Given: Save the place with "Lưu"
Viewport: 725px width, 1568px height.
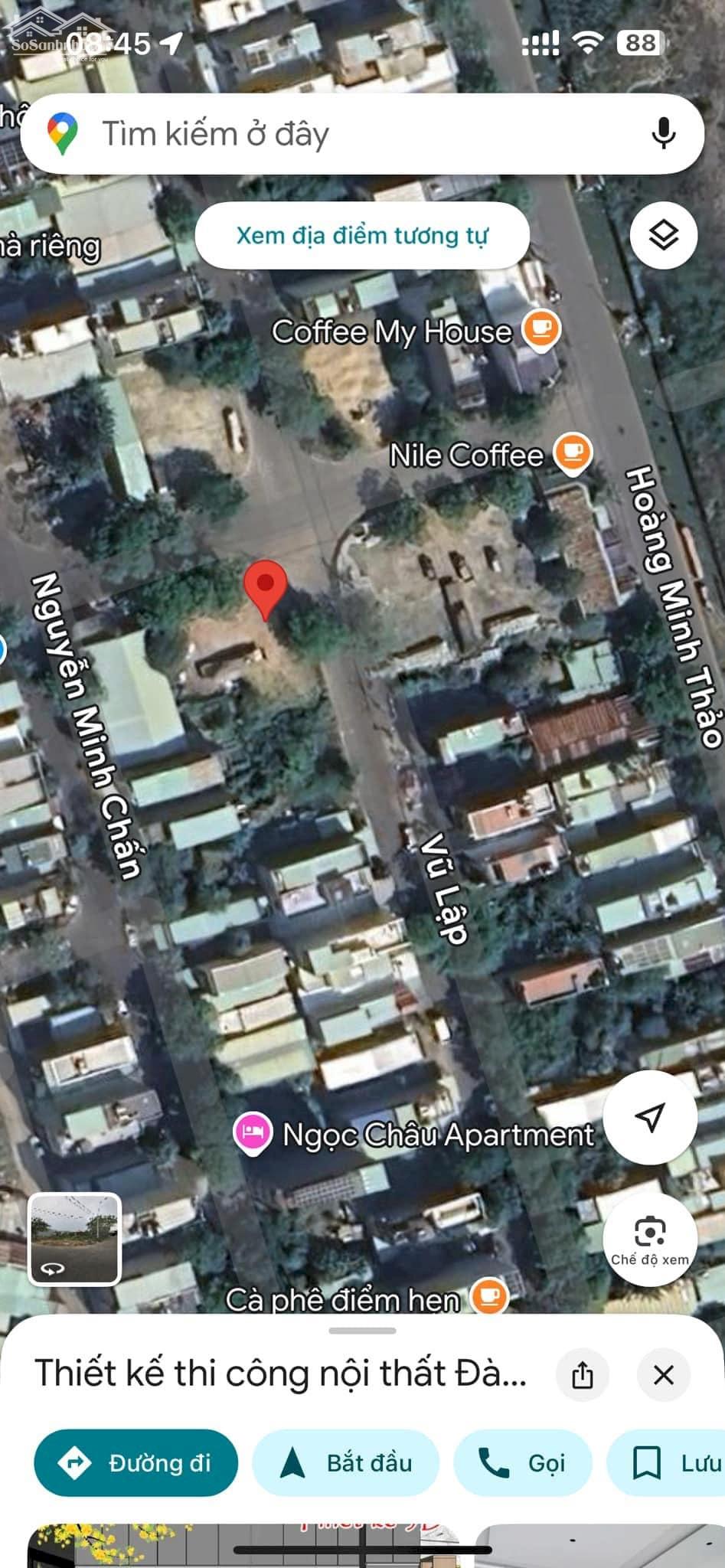Looking at the screenshot, I should 666,1462.
